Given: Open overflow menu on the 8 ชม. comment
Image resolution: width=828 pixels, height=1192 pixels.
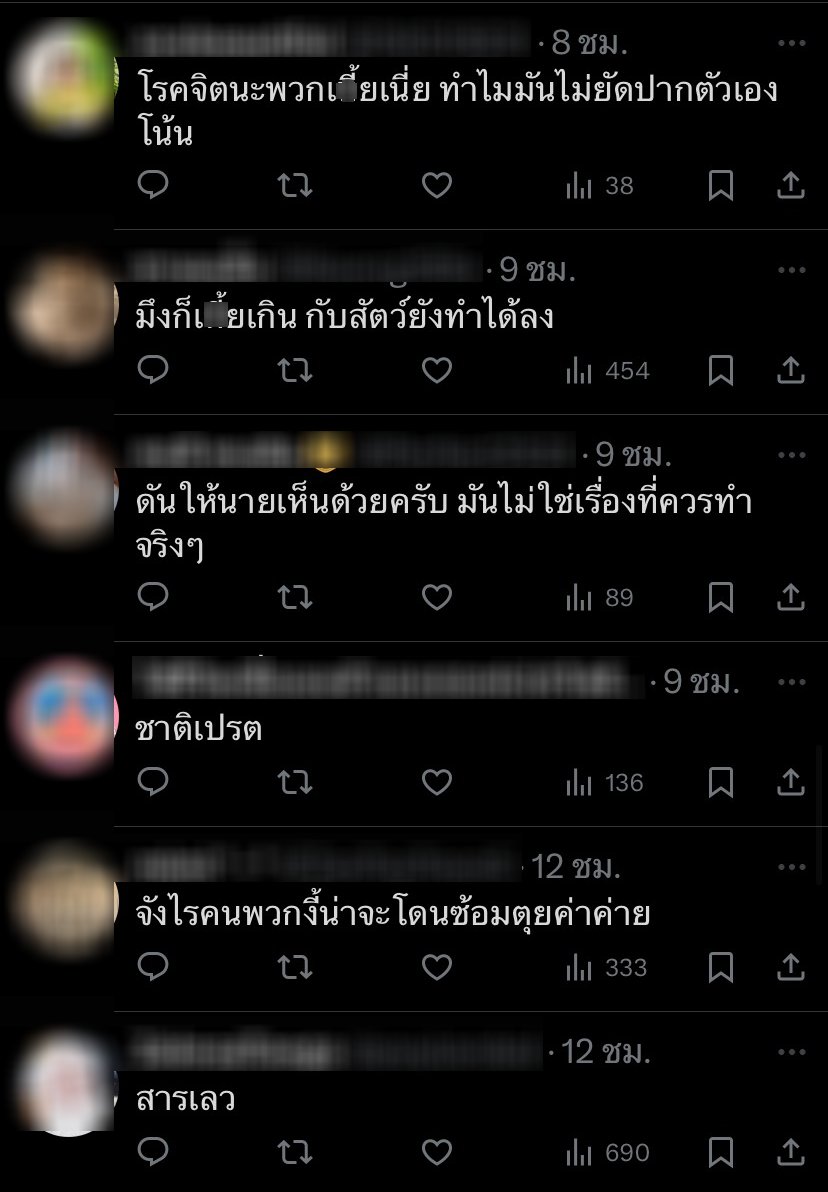Looking at the screenshot, I should point(790,43).
